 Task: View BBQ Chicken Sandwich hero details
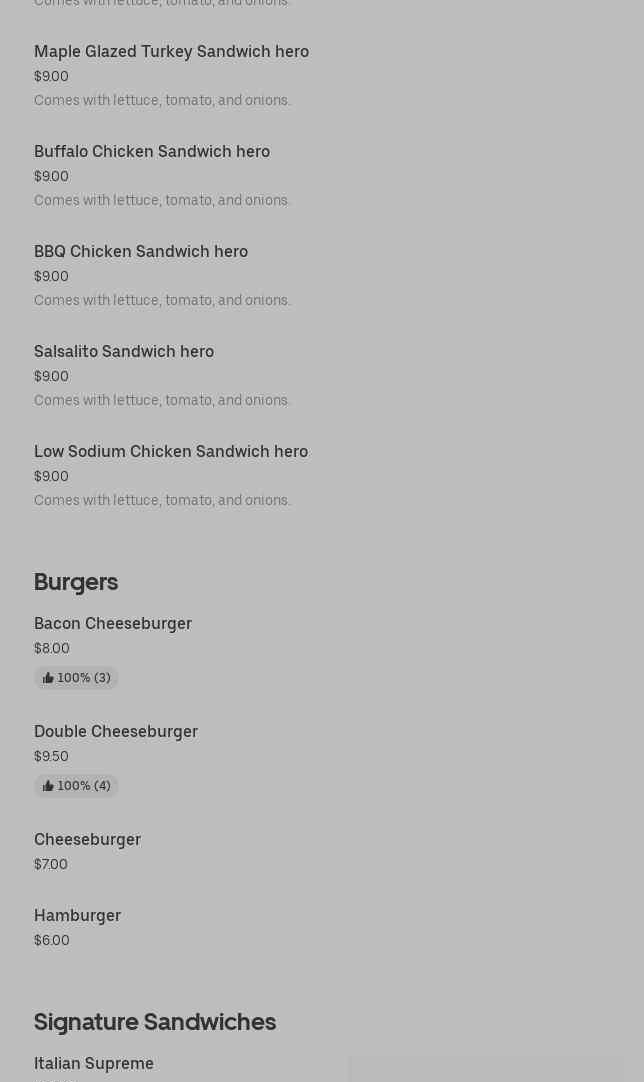(141, 252)
